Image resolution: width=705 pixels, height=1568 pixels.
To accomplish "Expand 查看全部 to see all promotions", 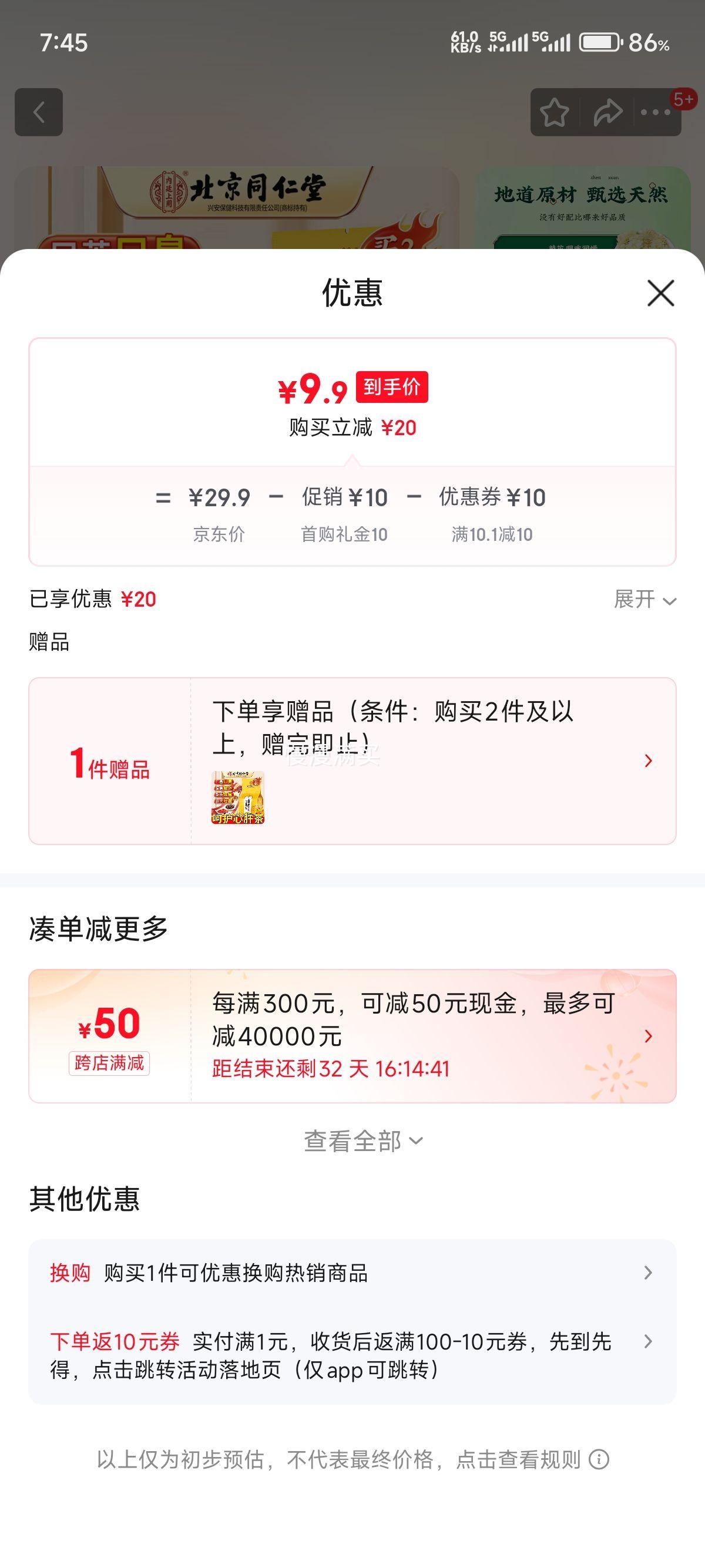I will click(x=363, y=1141).
